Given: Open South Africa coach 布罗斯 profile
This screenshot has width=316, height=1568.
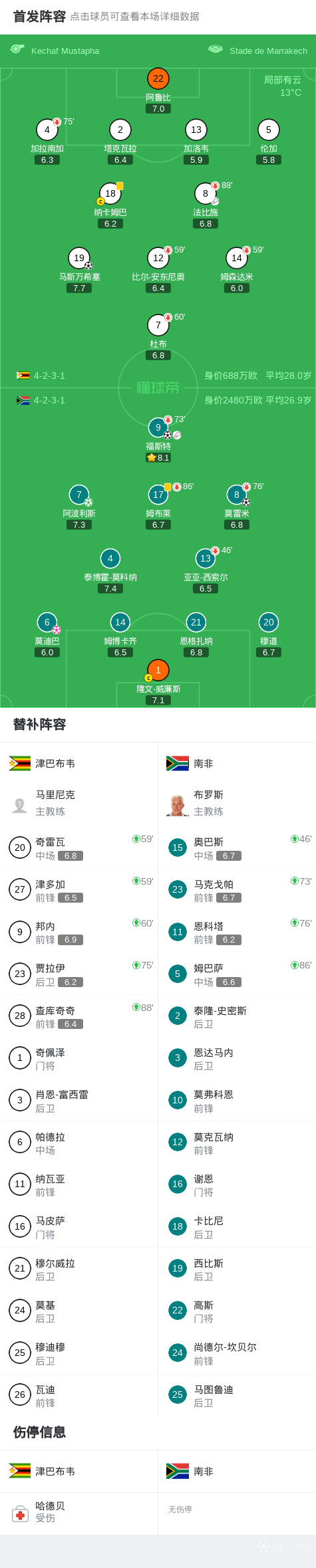Looking at the screenshot, I should tap(237, 803).
